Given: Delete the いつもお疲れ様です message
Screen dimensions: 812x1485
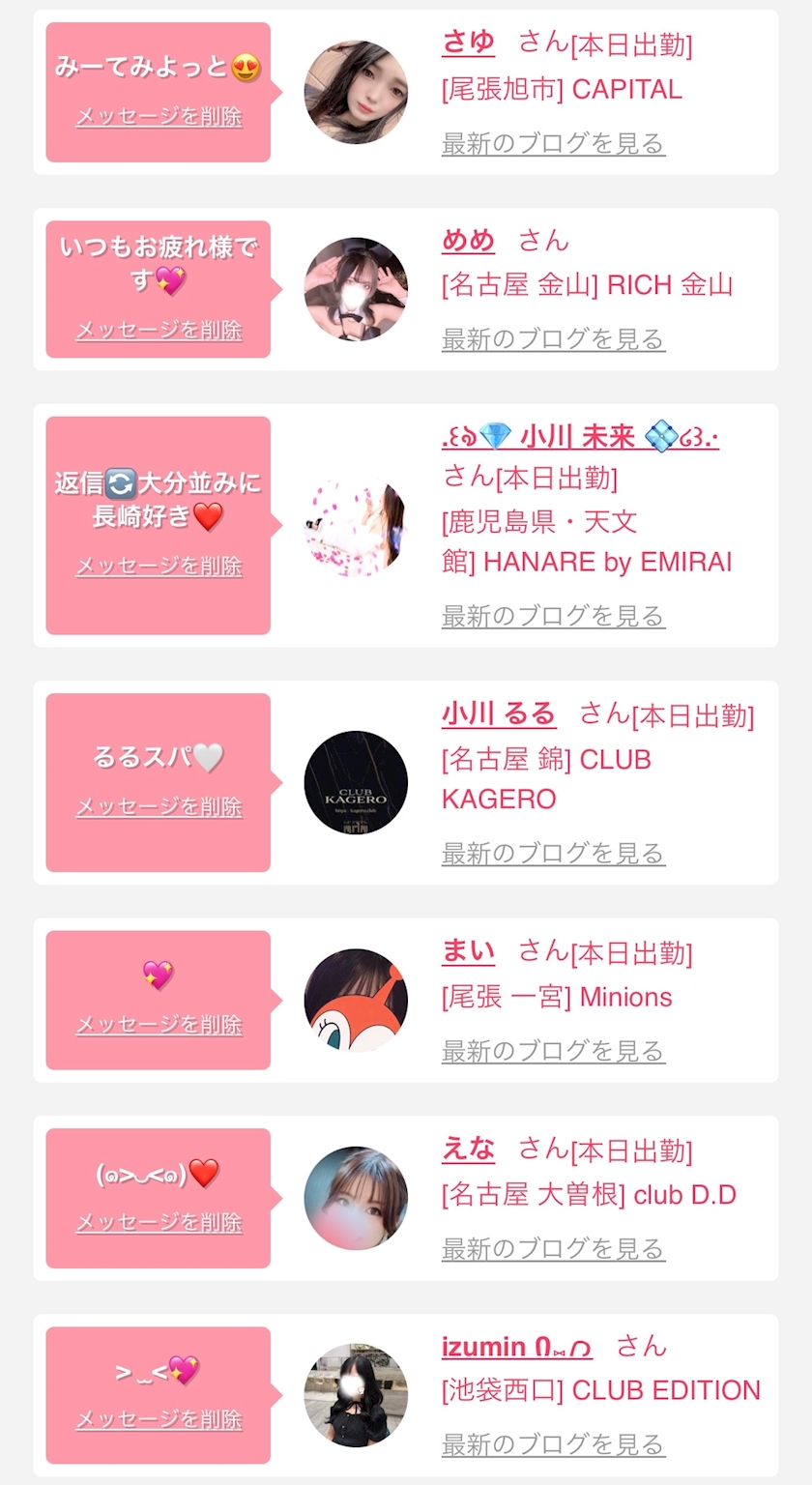Looking at the screenshot, I should click(x=159, y=330).
